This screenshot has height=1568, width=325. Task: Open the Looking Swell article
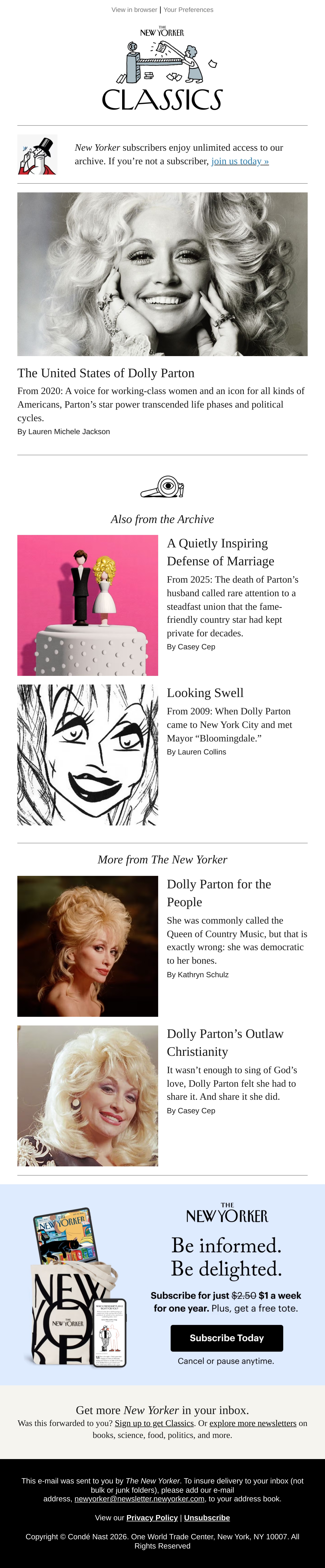[x=205, y=693]
